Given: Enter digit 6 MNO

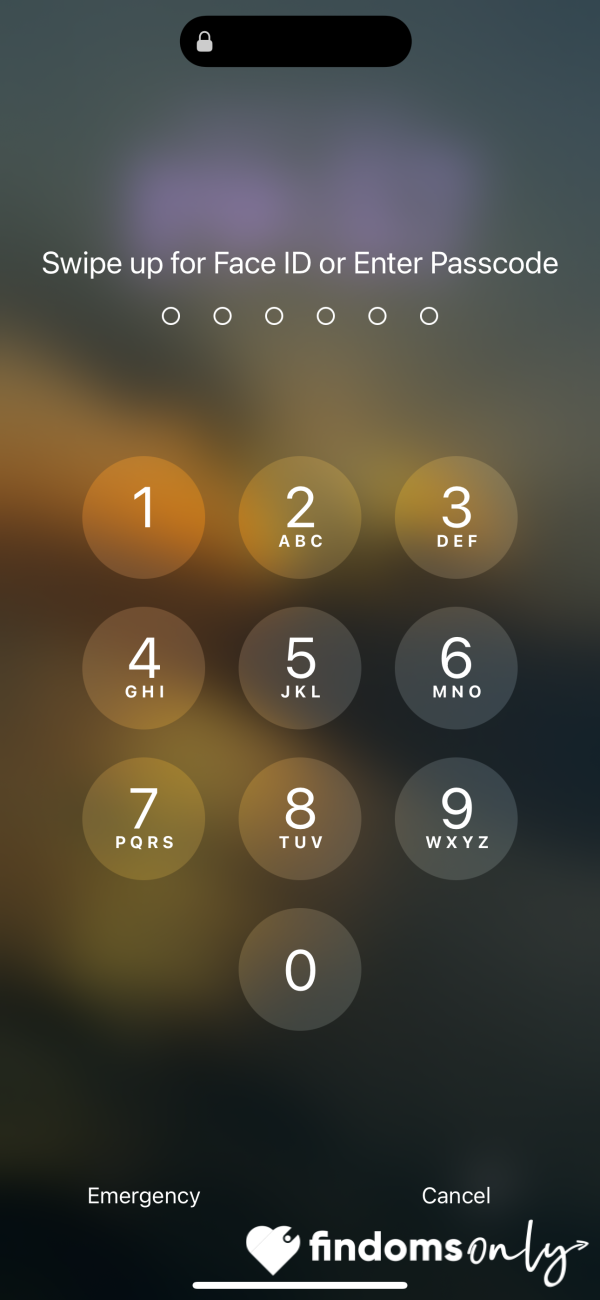Looking at the screenshot, I should click(x=456, y=668).
